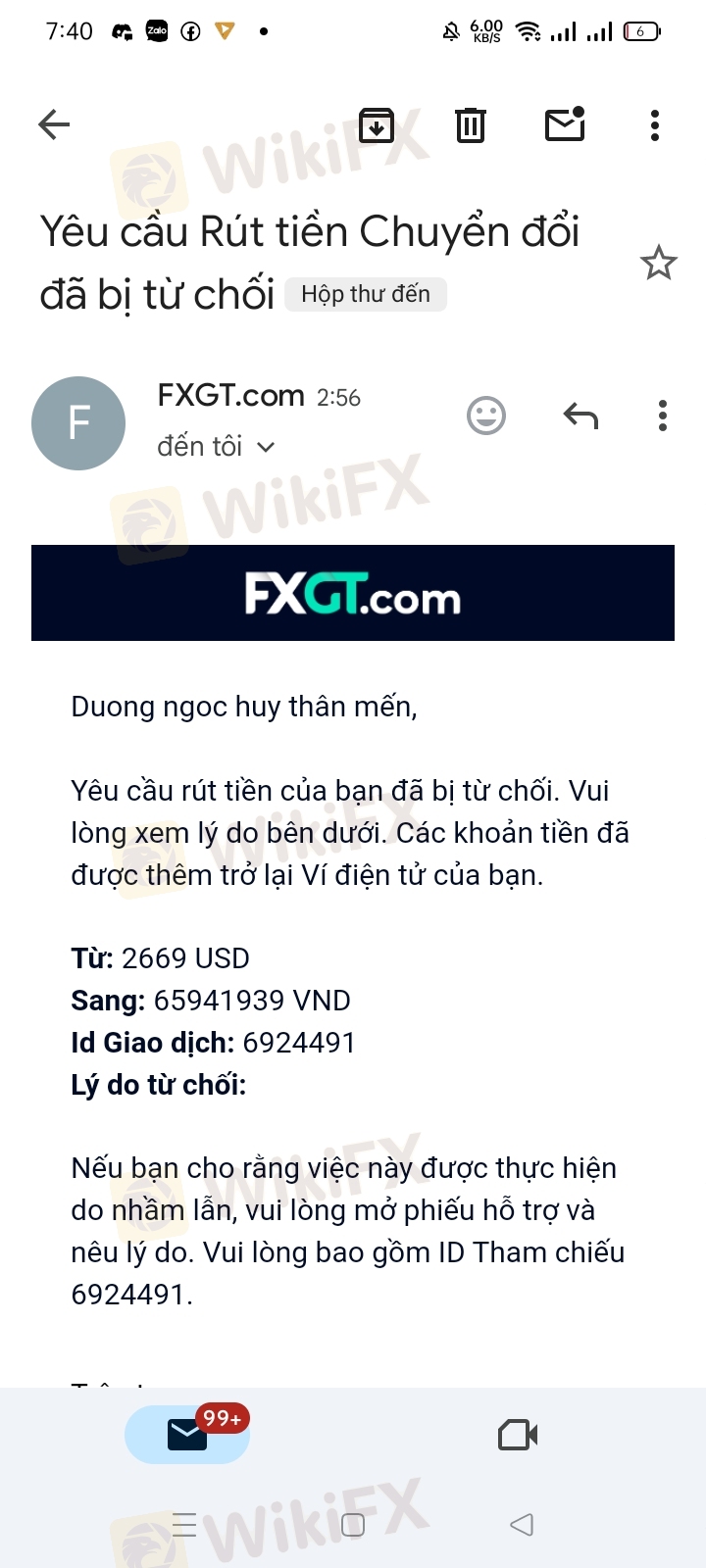Screen dimensions: 706x1568
Task: Mark this email as unread
Action: (565, 124)
